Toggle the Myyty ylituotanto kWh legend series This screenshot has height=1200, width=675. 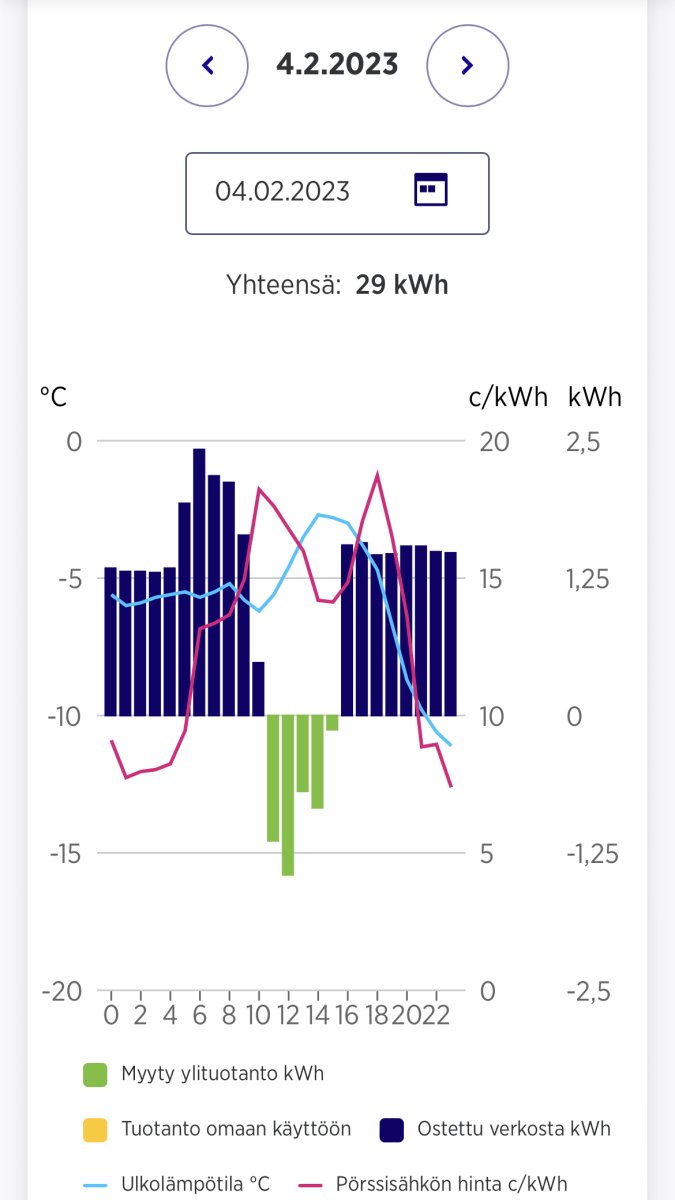click(204, 1074)
